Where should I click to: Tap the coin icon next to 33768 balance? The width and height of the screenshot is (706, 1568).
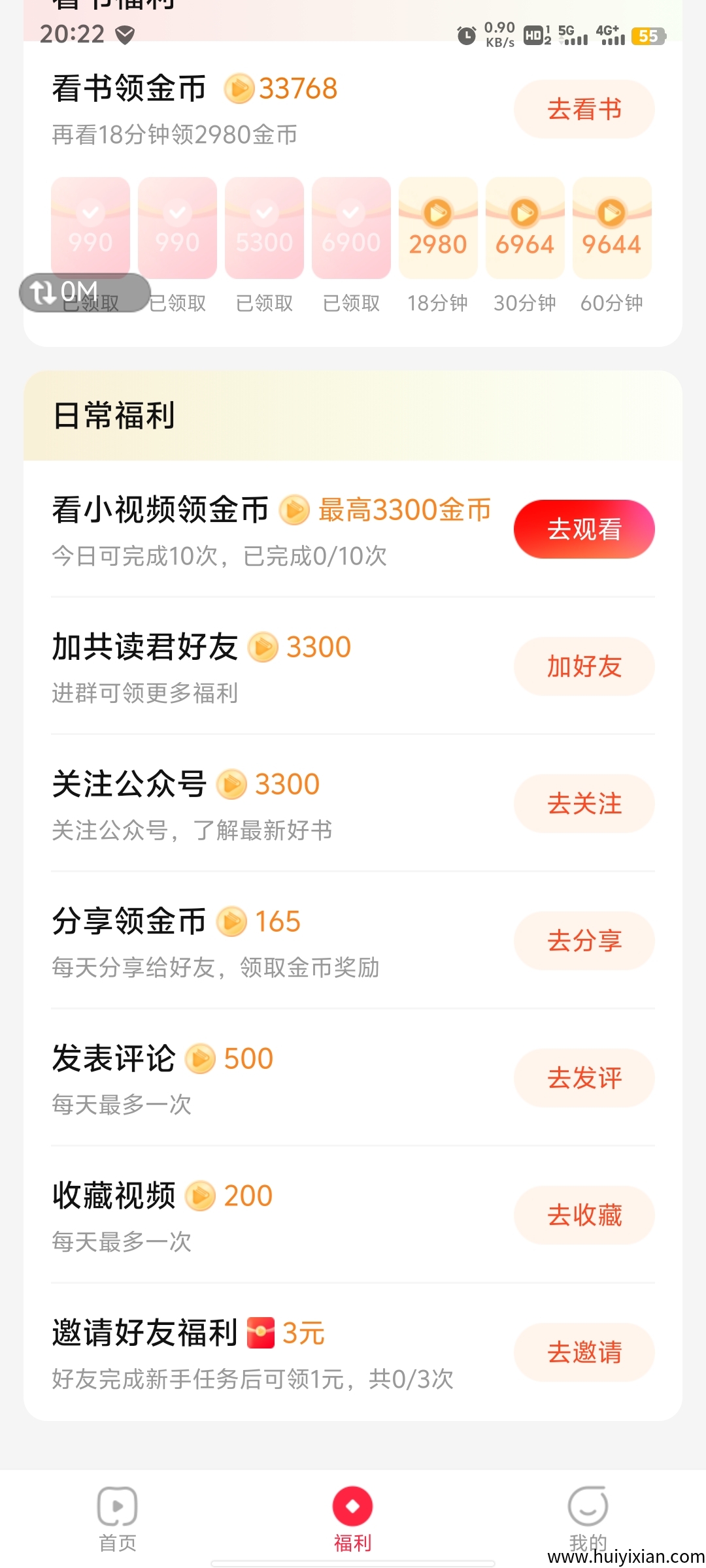(x=241, y=88)
